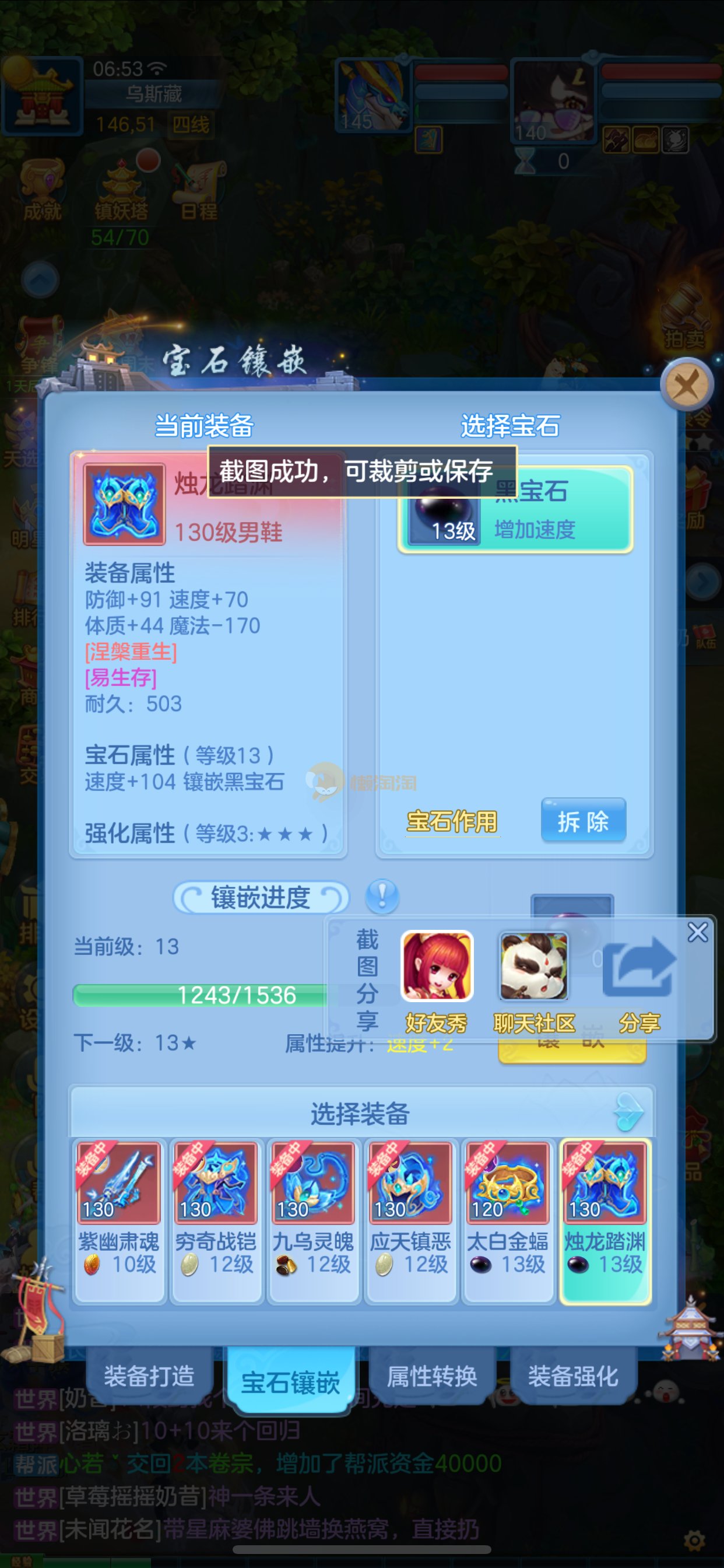Select equipment 太白金蝠 13级
This screenshot has width=724, height=1568.
[x=507, y=1219]
